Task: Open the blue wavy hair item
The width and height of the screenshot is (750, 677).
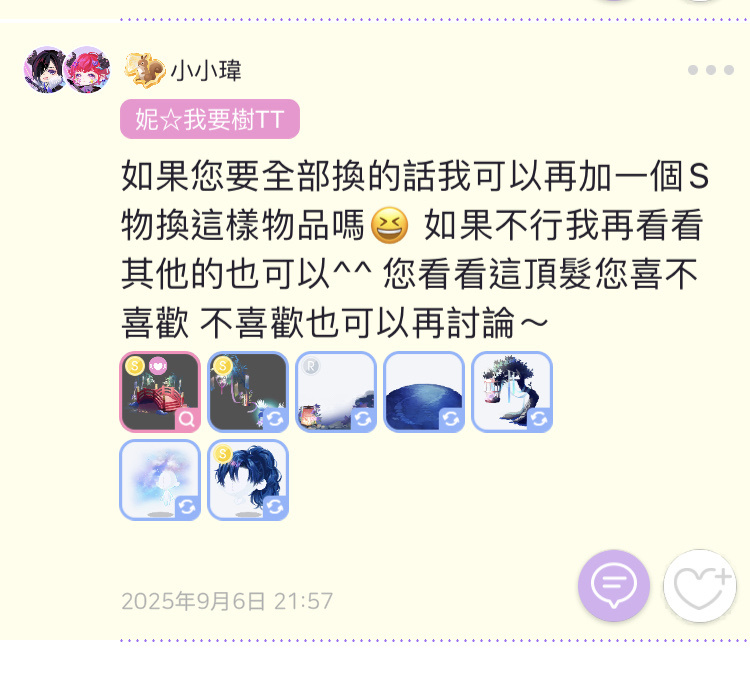Action: [x=248, y=480]
